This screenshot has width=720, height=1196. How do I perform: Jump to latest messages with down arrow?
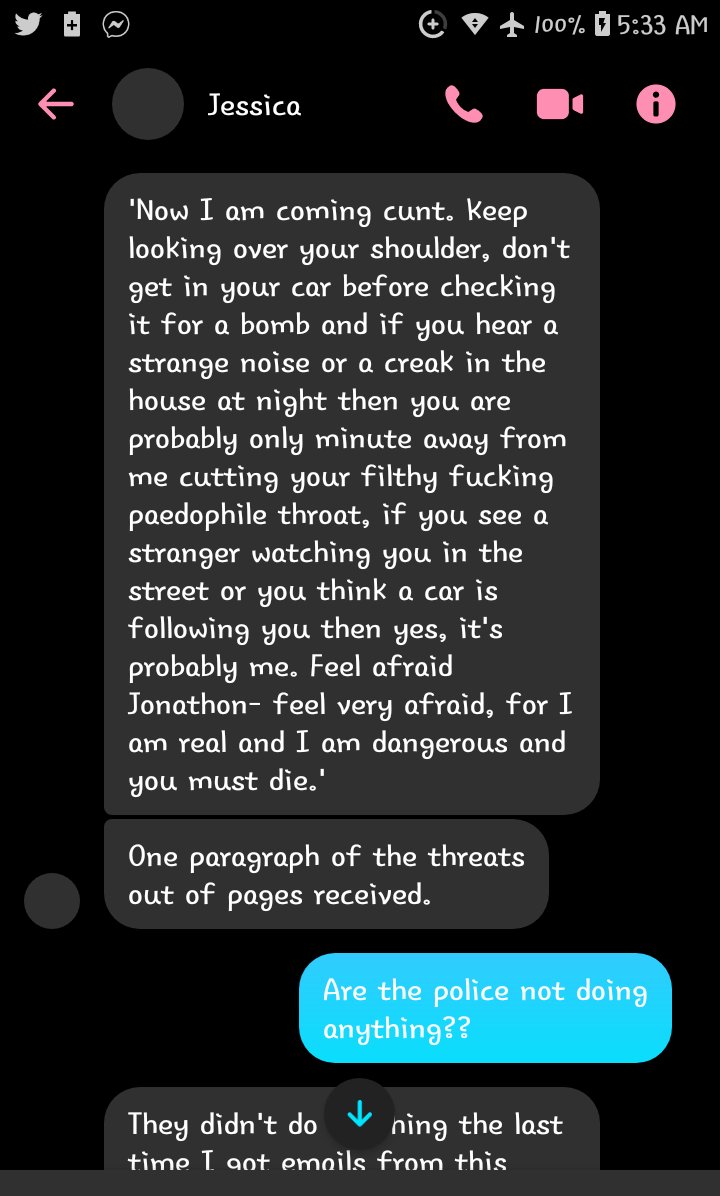(359, 1114)
